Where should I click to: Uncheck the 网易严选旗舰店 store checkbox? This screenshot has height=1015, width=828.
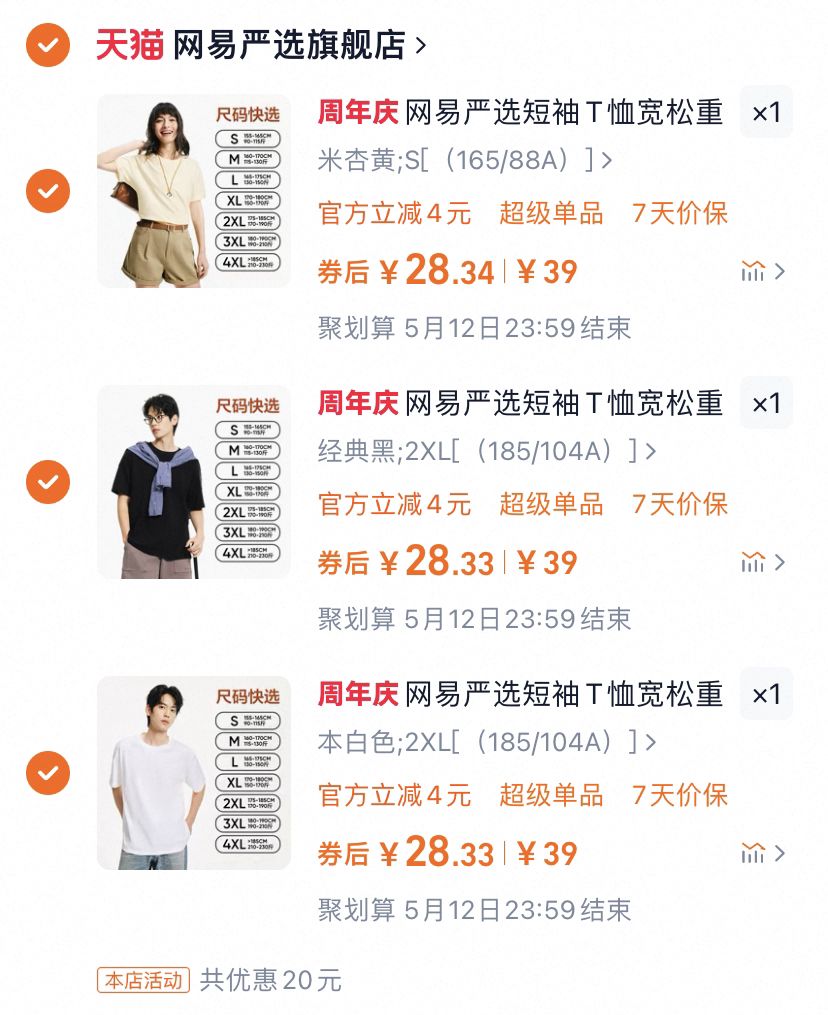[x=48, y=45]
